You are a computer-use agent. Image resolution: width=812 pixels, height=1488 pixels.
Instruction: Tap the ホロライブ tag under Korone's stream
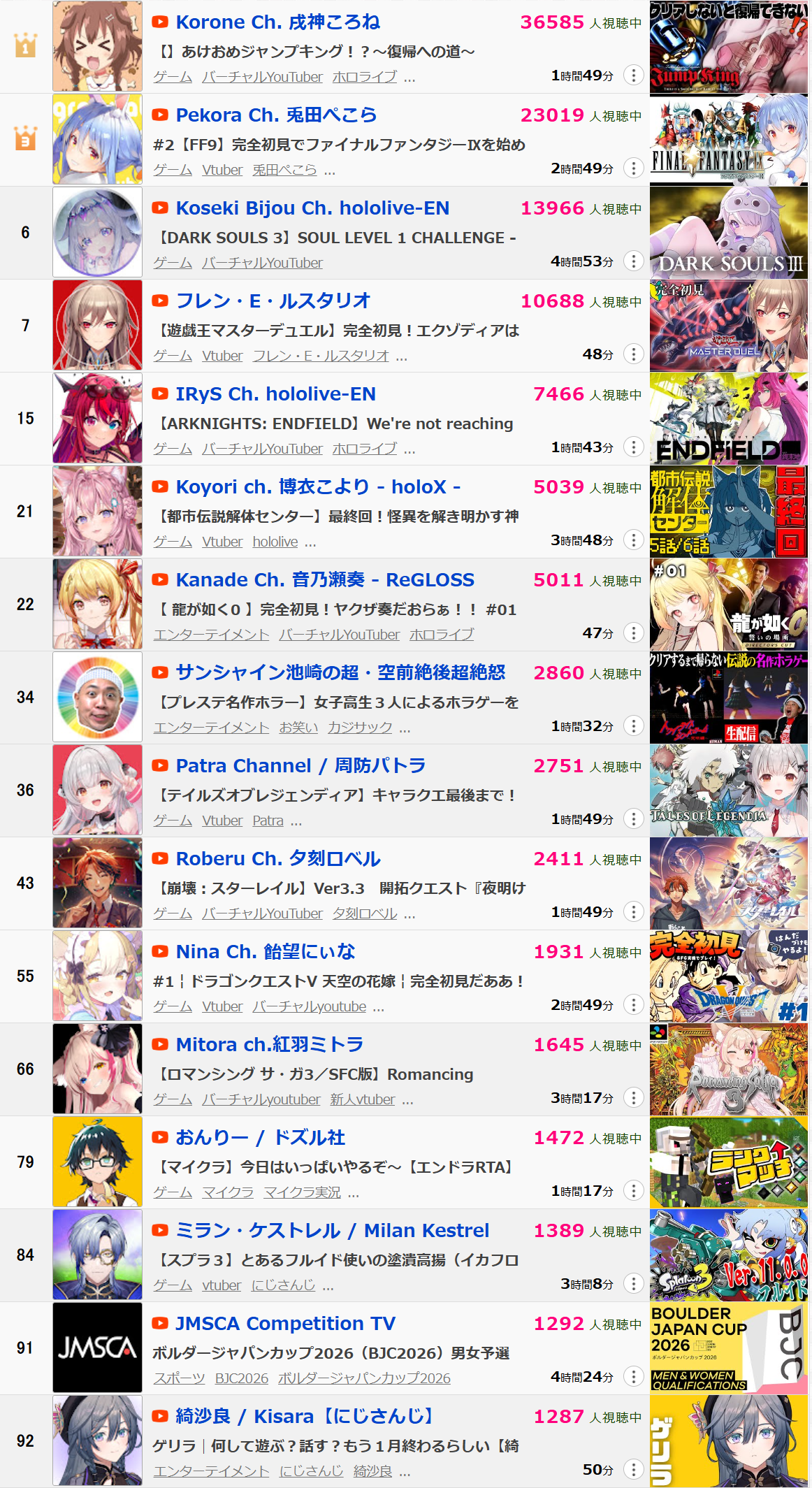pos(364,77)
